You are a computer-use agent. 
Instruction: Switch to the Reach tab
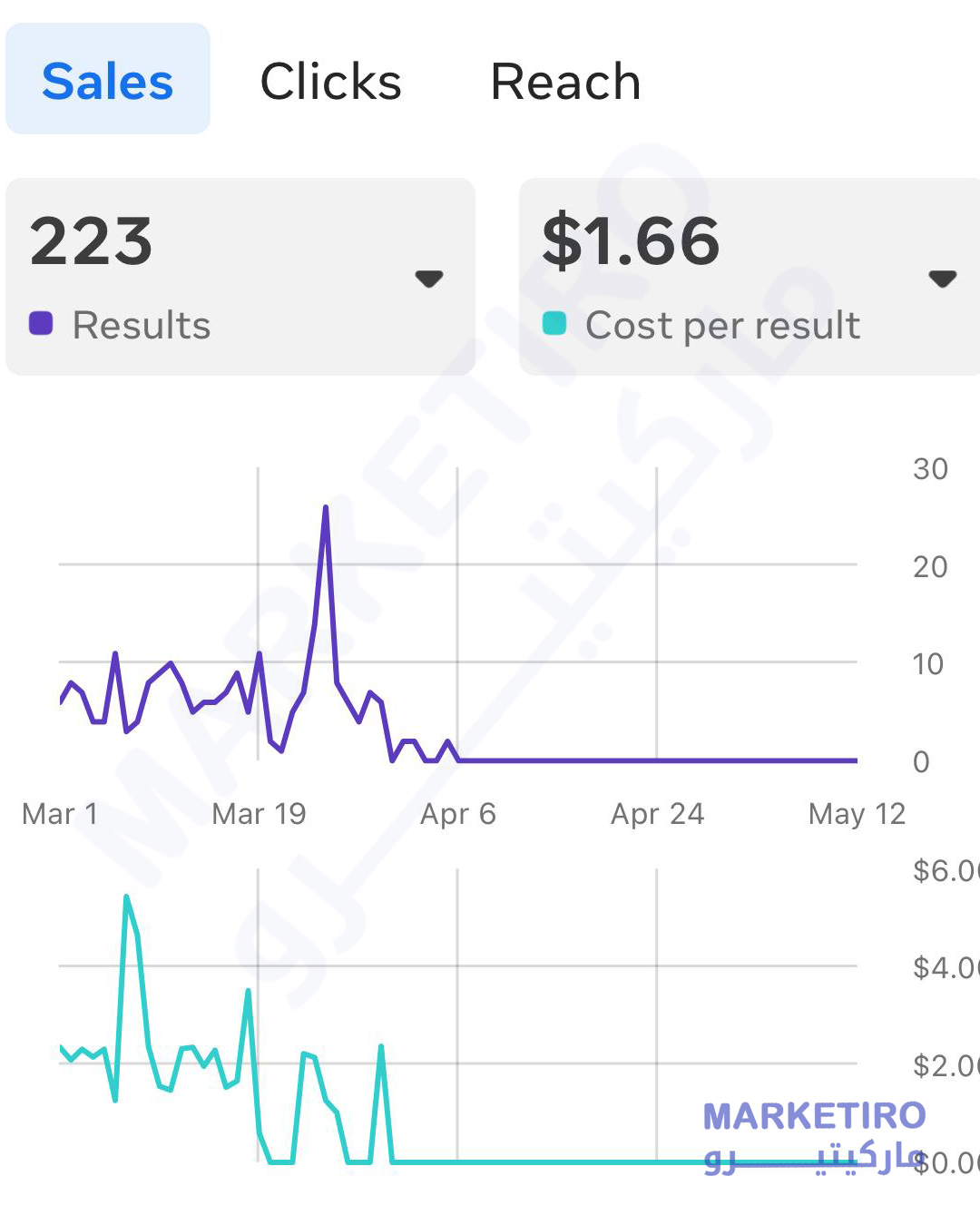(x=565, y=82)
